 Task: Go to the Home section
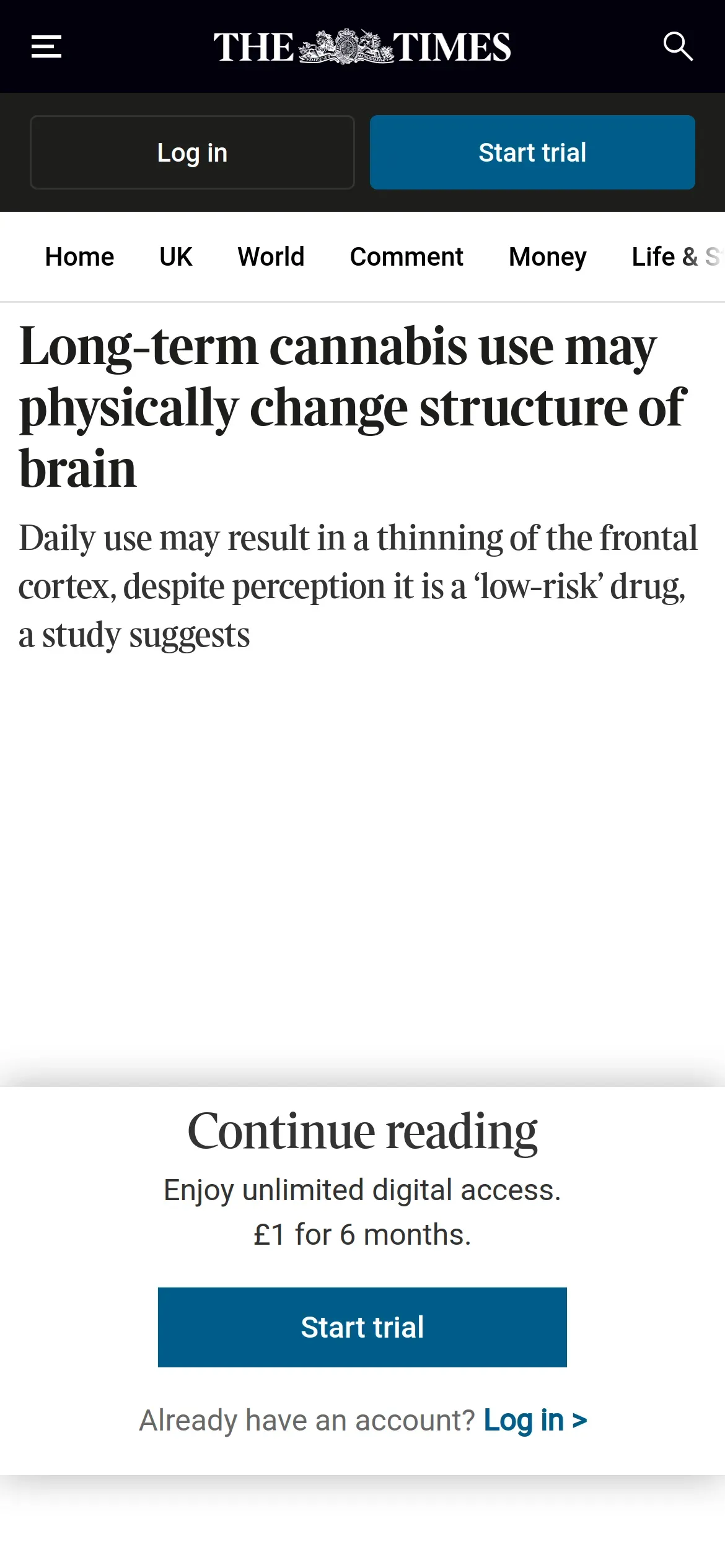coord(79,256)
